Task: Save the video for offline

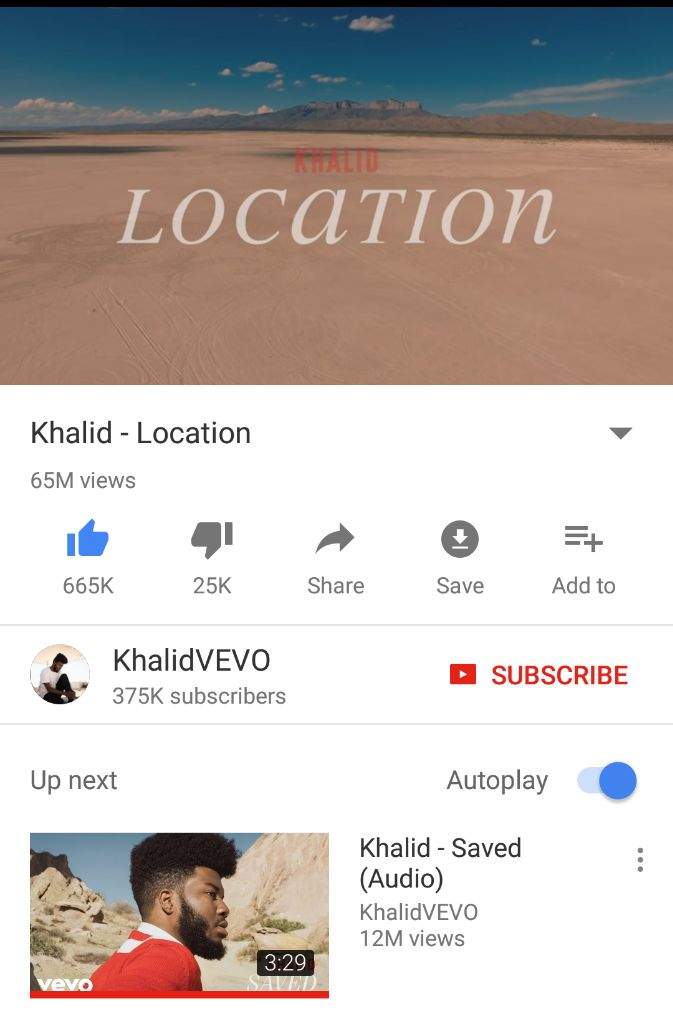Action: click(459, 541)
